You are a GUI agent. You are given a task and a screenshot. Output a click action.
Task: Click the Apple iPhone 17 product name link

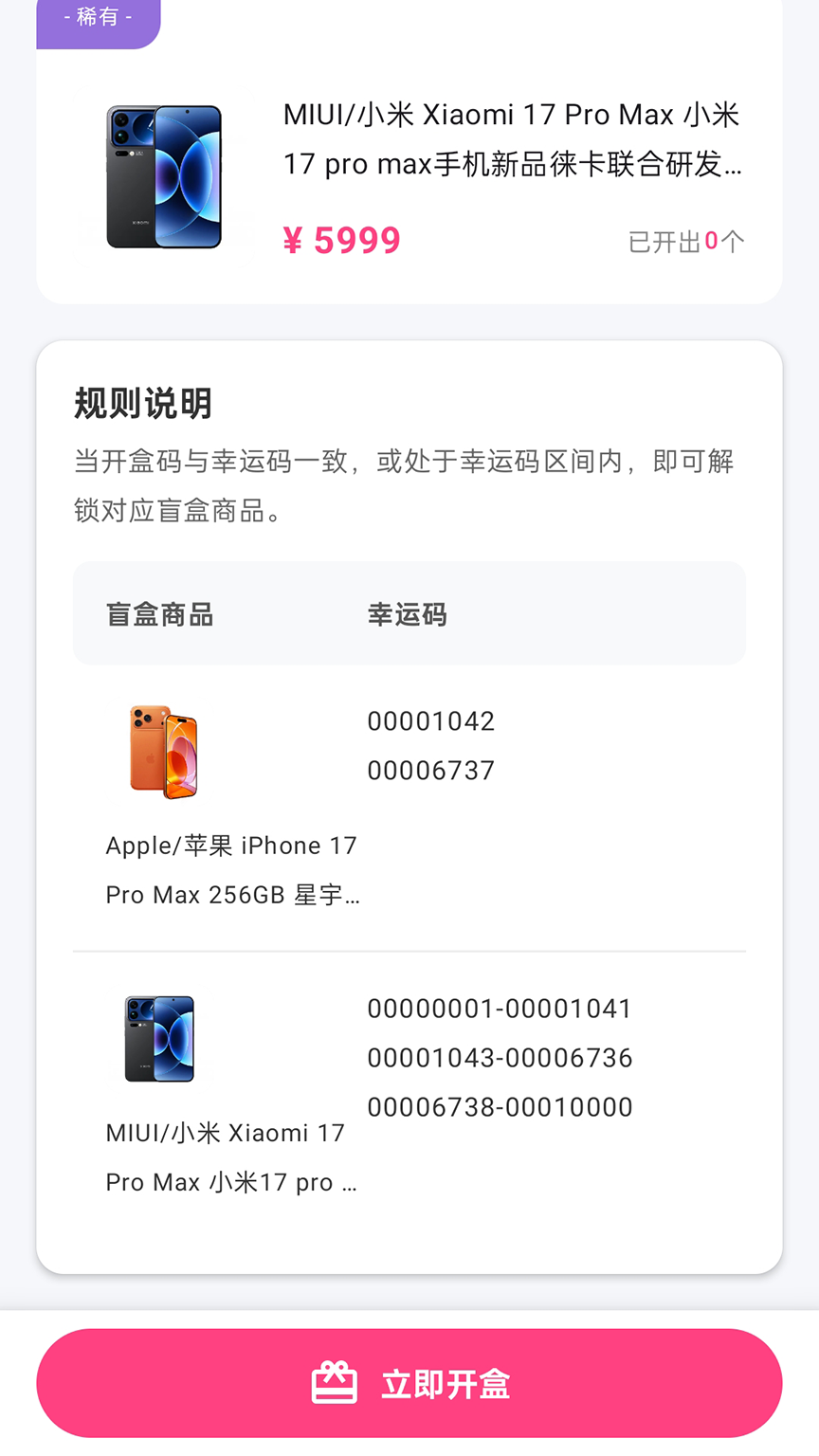click(231, 868)
